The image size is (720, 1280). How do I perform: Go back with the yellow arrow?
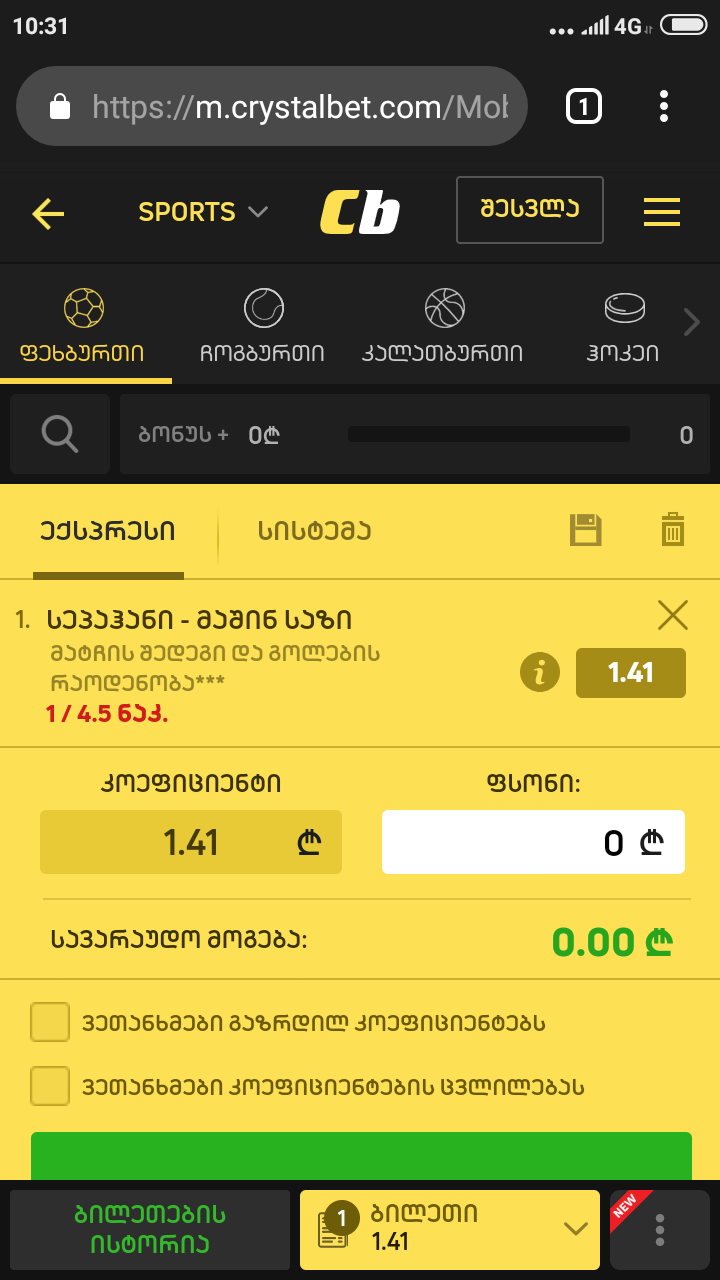48,213
